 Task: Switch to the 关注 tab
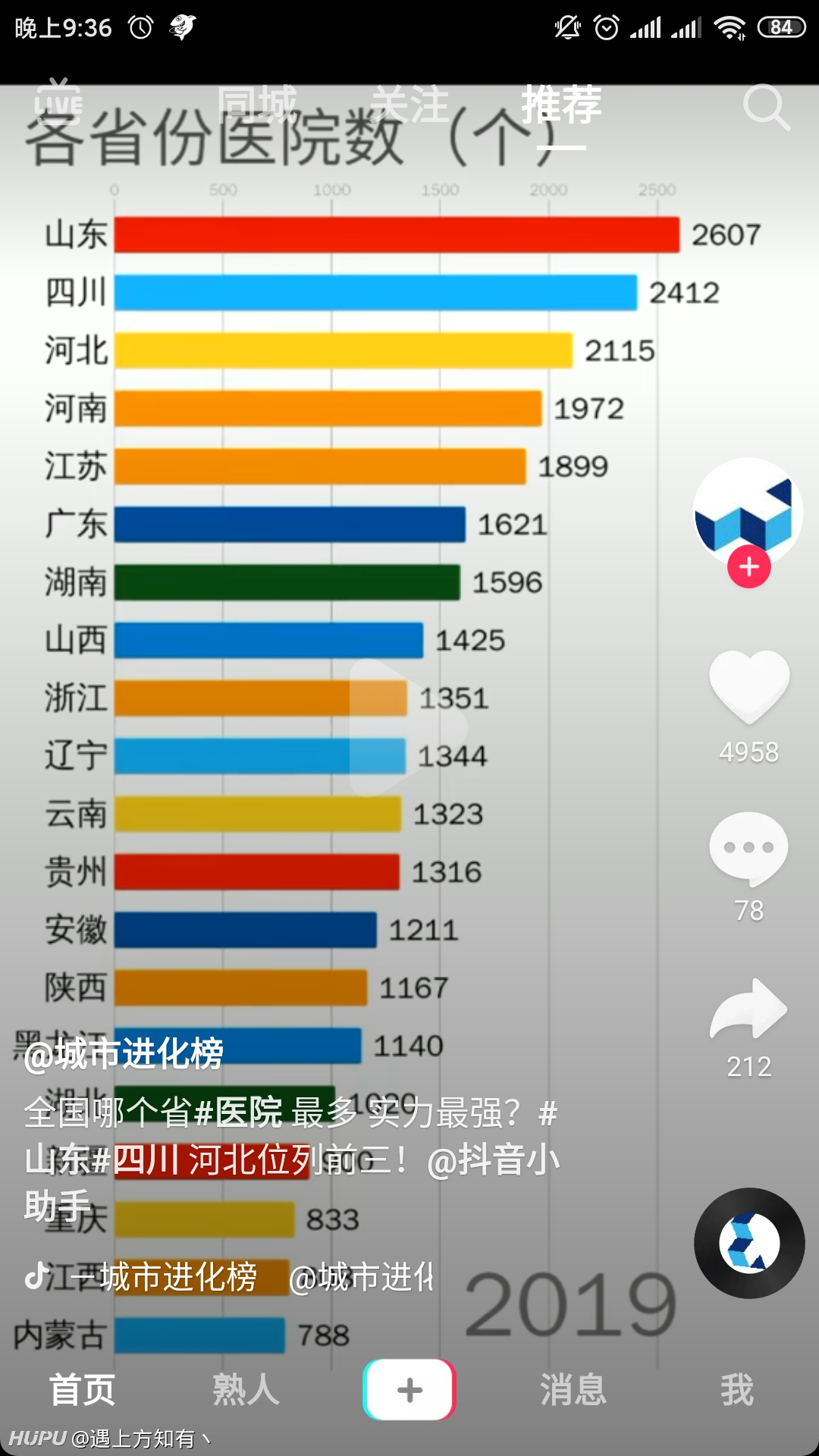click(x=409, y=105)
